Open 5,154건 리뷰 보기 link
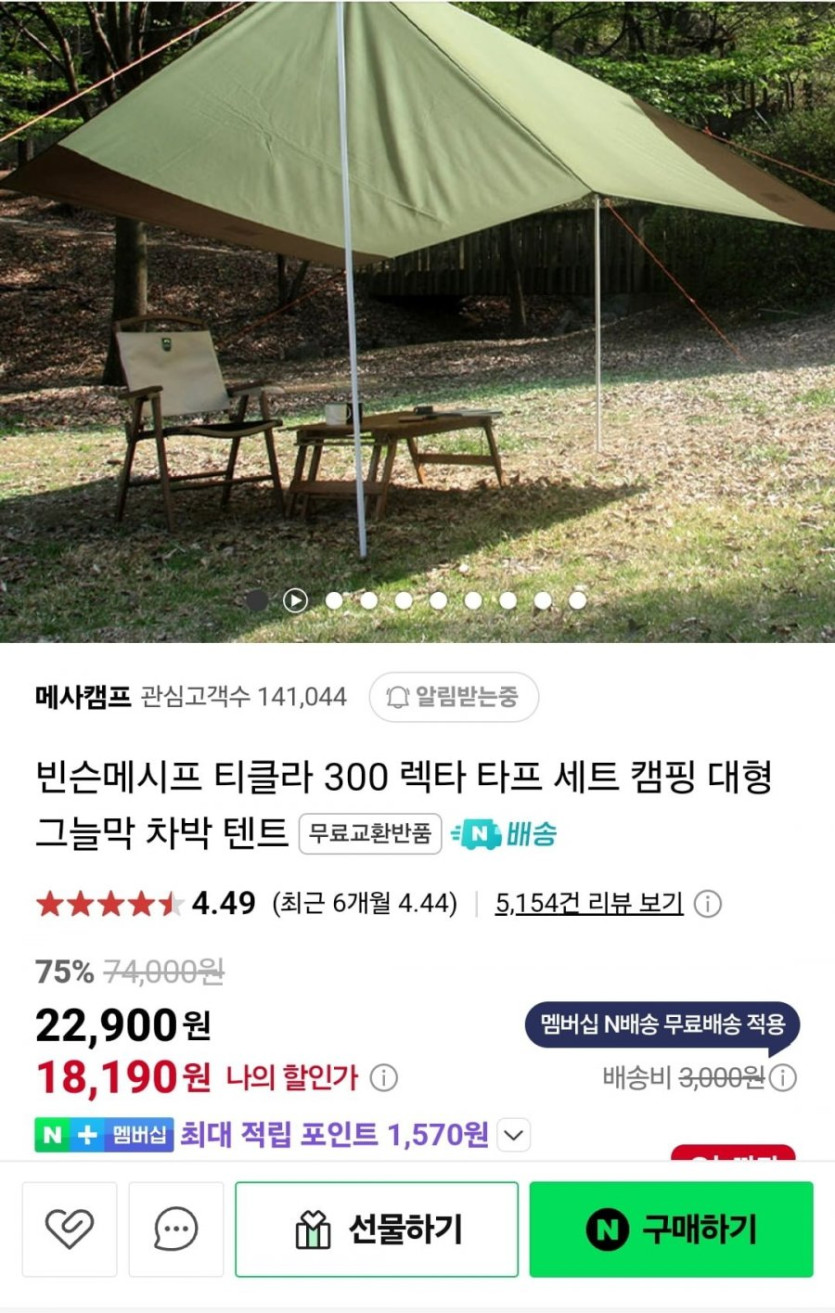Image resolution: width=835 pixels, height=1313 pixels. tap(589, 904)
